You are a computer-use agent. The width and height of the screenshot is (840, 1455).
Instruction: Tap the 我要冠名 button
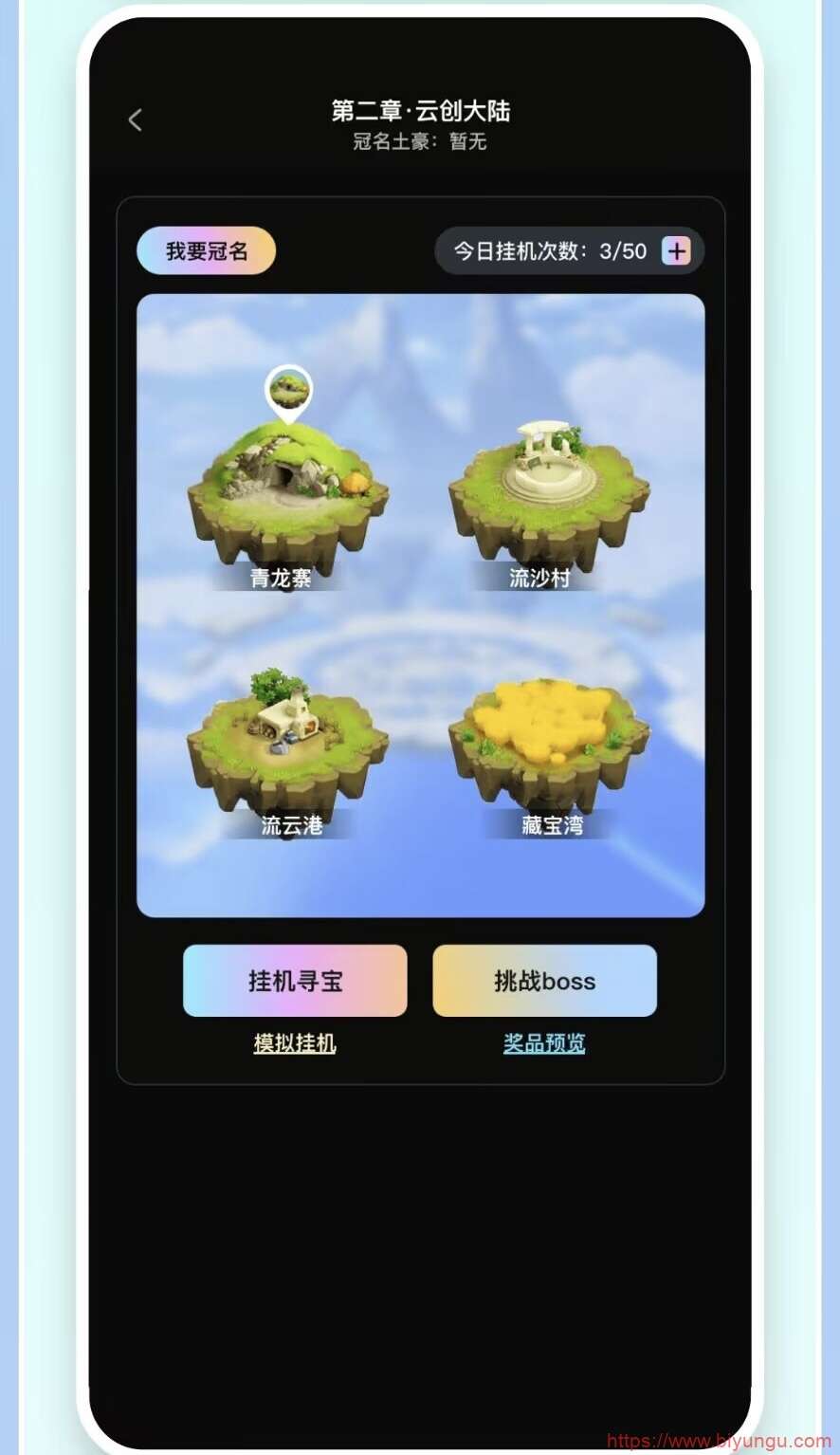pos(207,251)
